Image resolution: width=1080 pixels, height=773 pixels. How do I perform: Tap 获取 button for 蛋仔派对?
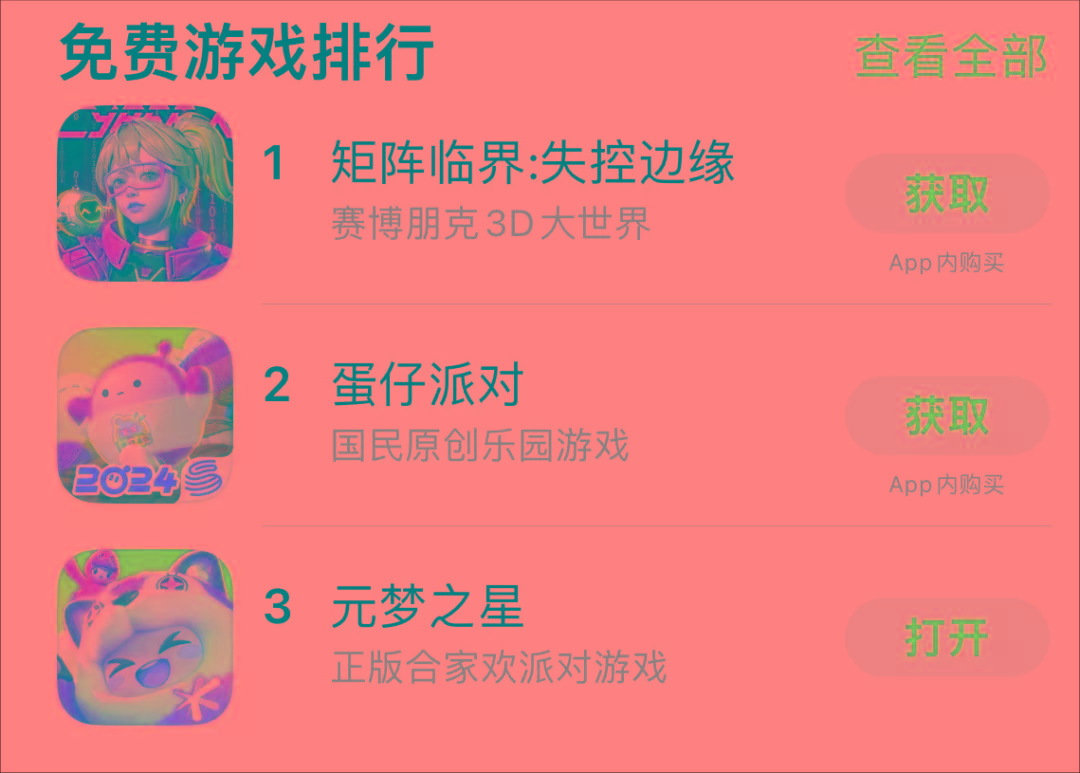[x=946, y=416]
